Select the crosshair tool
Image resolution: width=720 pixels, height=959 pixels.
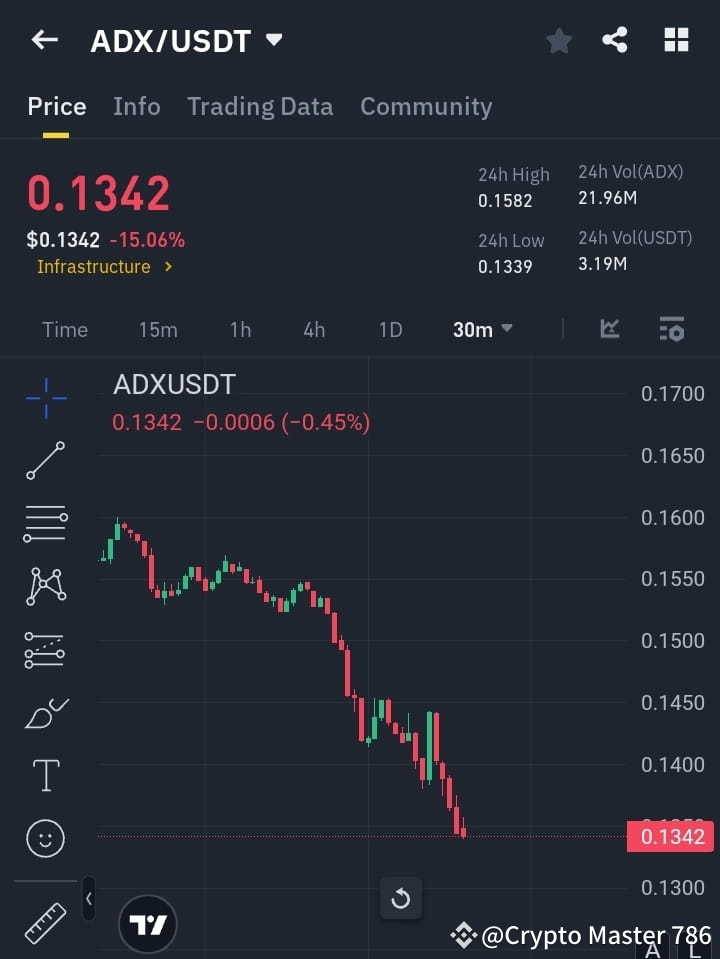coord(45,399)
